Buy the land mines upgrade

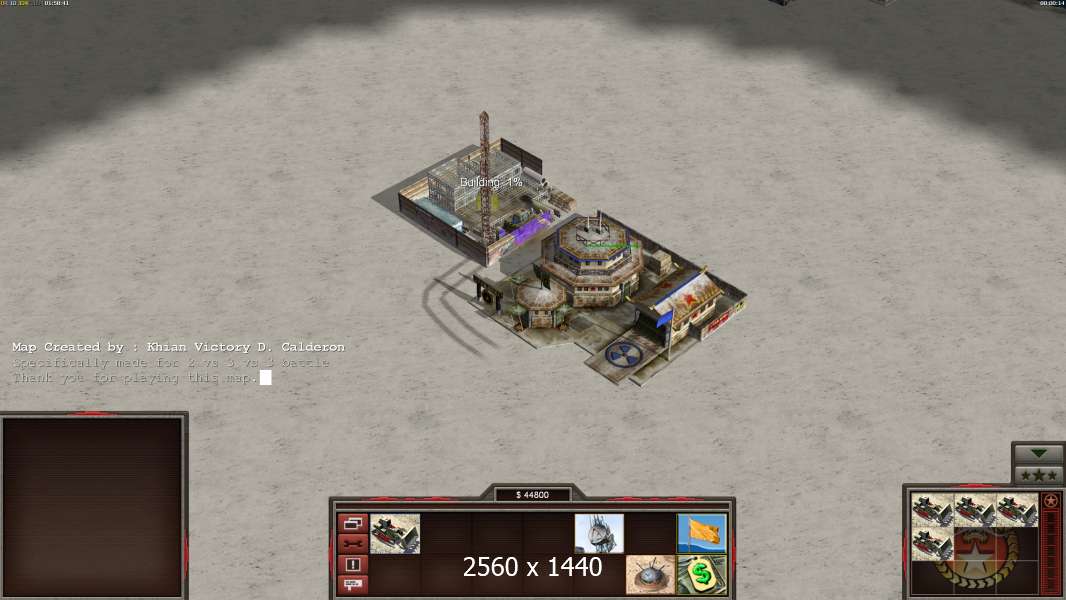pos(650,575)
